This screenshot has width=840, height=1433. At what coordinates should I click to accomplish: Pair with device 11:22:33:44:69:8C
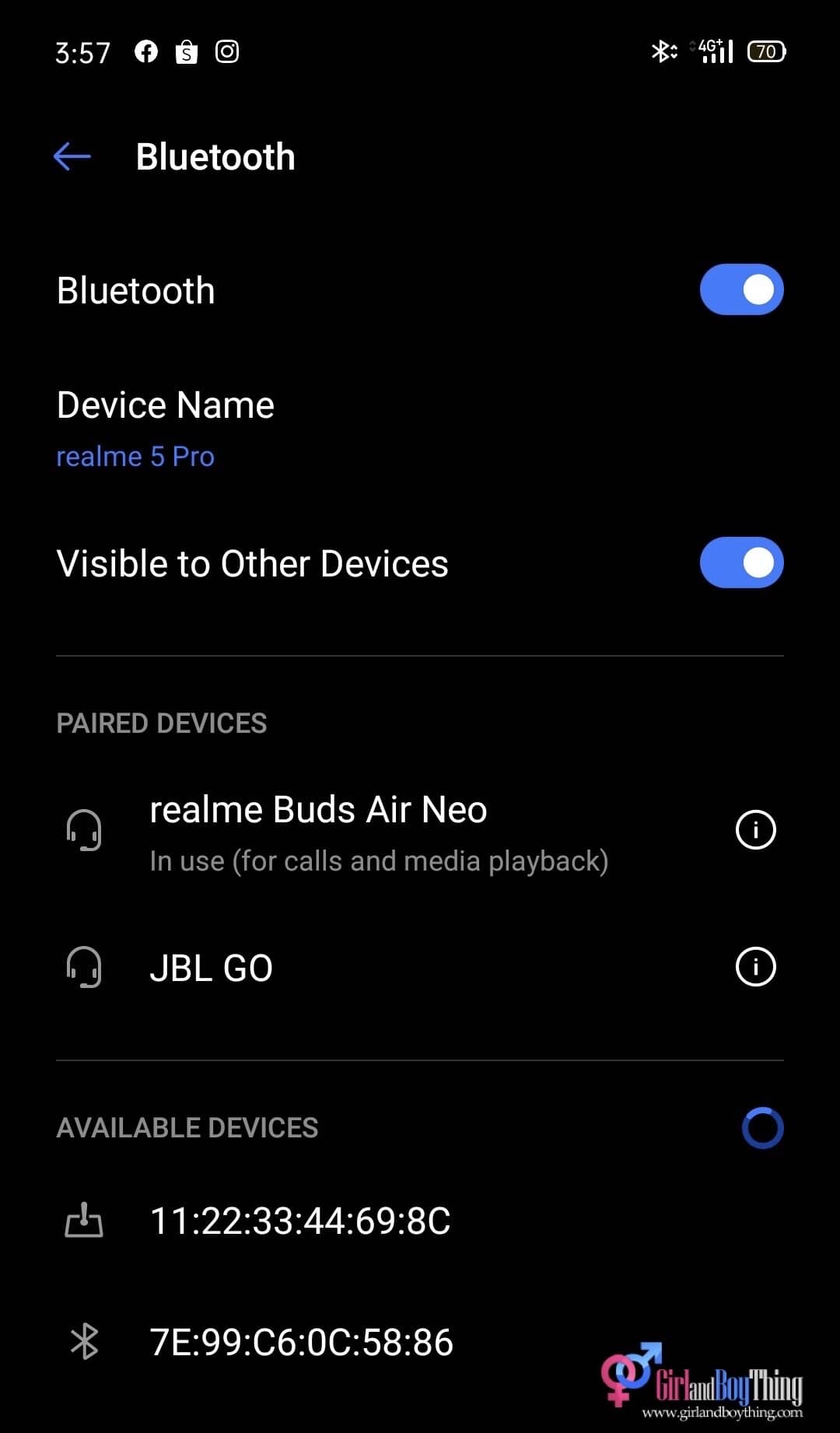[x=300, y=1221]
